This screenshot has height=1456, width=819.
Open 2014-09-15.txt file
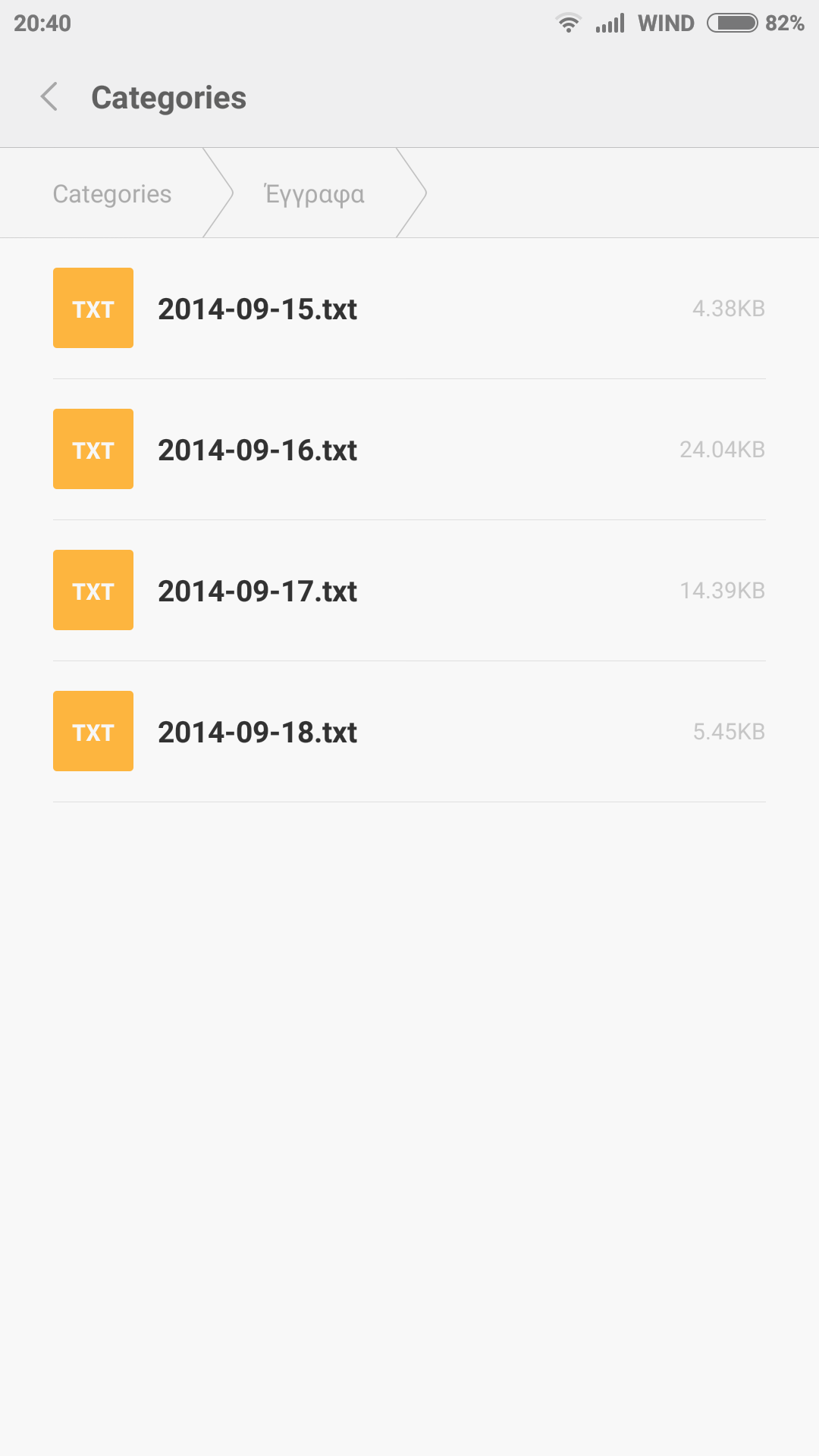(258, 309)
